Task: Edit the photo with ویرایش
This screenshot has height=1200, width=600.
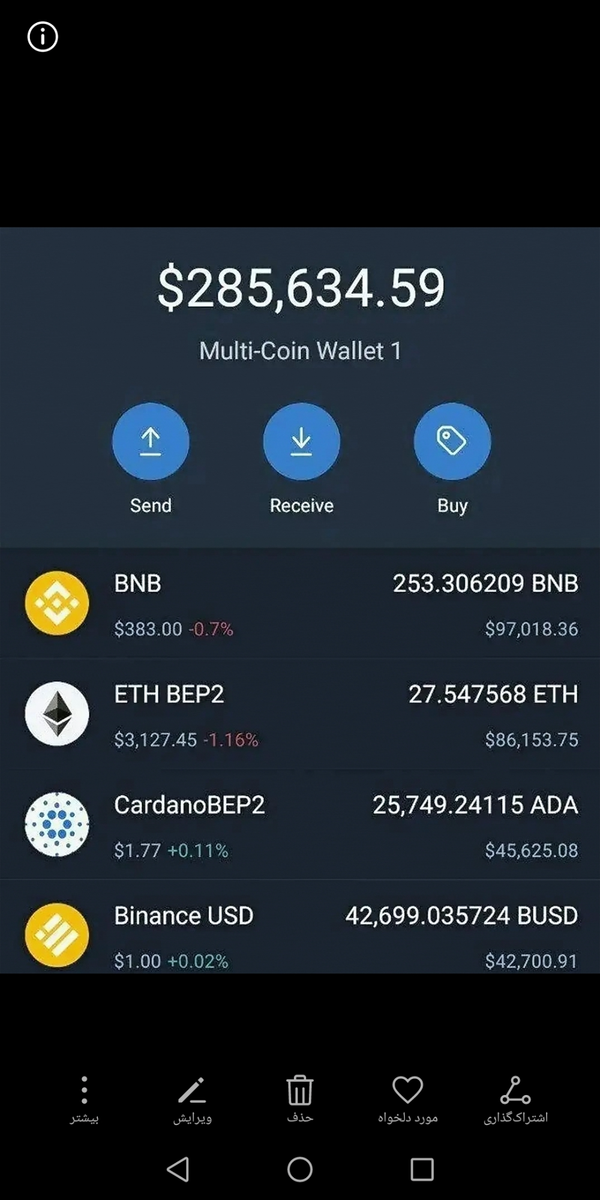Action: (192, 1100)
